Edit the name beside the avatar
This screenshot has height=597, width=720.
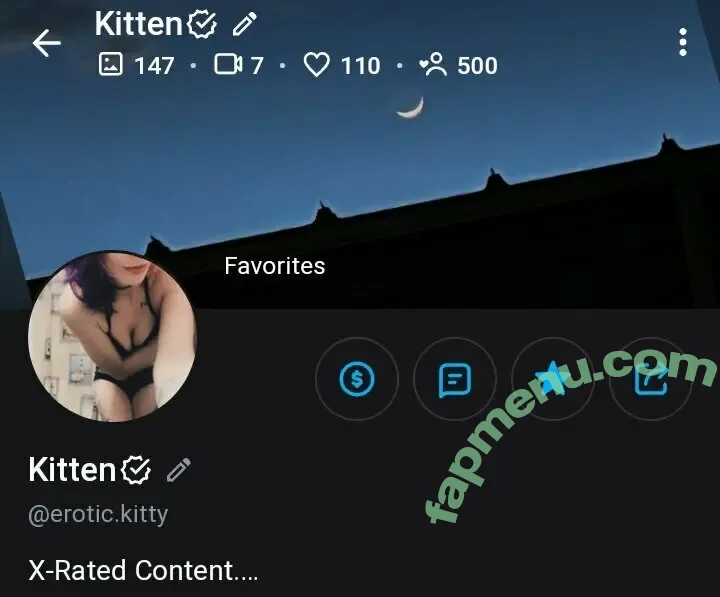pyautogui.click(x=179, y=469)
